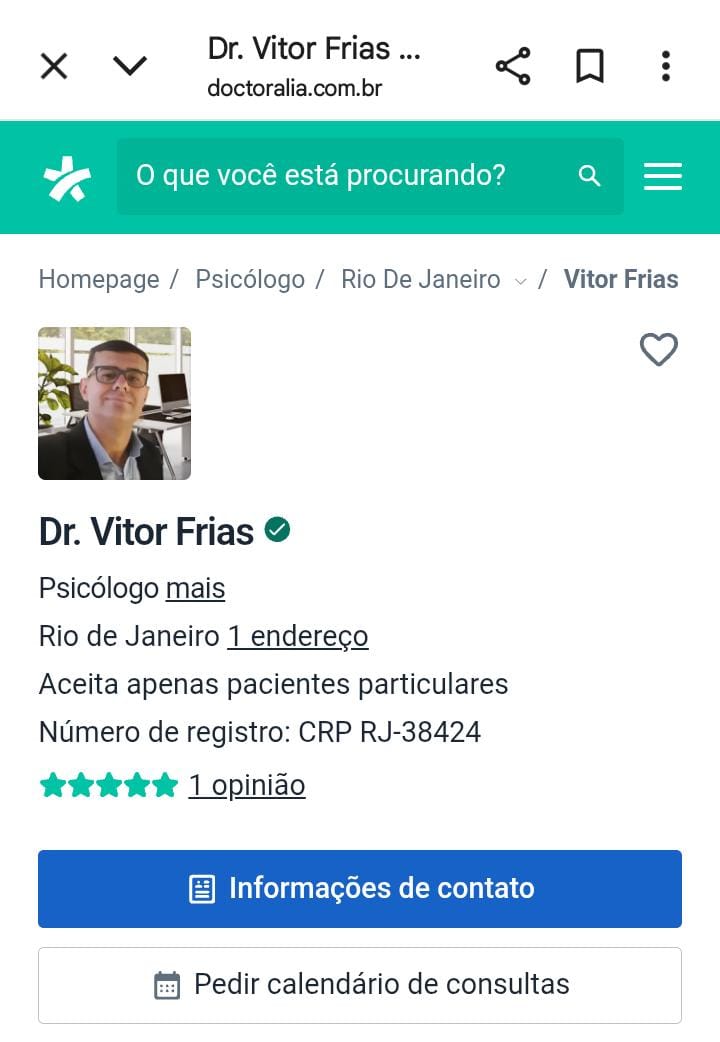Close the in-app browser tab
This screenshot has width=720, height=1042.
tap(54, 67)
